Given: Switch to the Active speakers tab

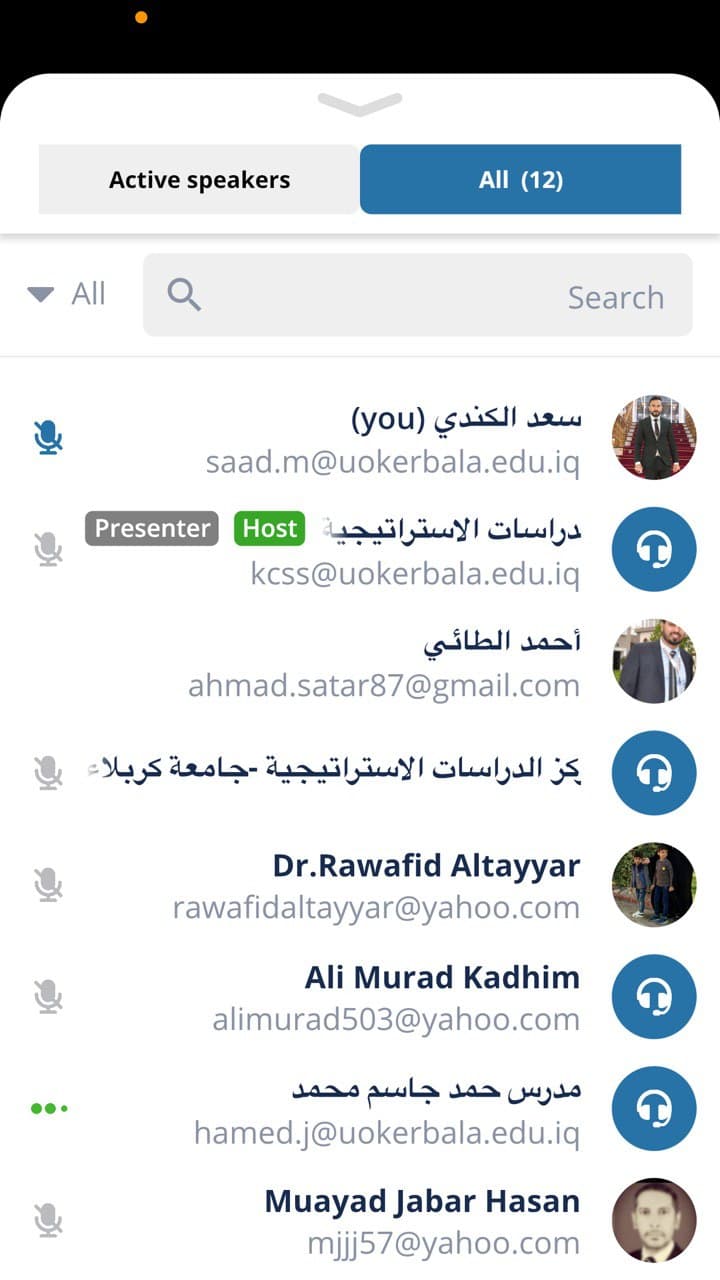Looking at the screenshot, I should [x=199, y=180].
